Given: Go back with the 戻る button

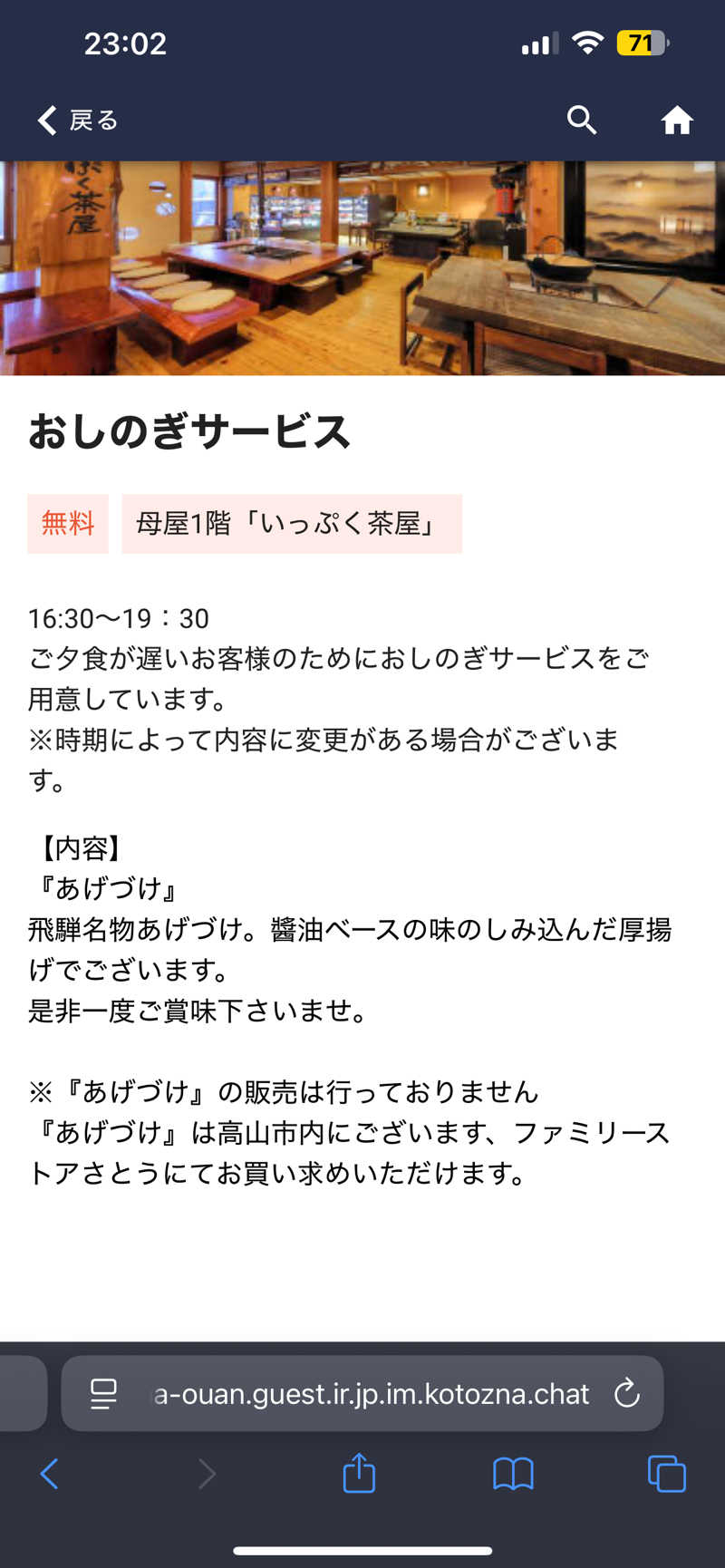Looking at the screenshot, I should [78, 120].
